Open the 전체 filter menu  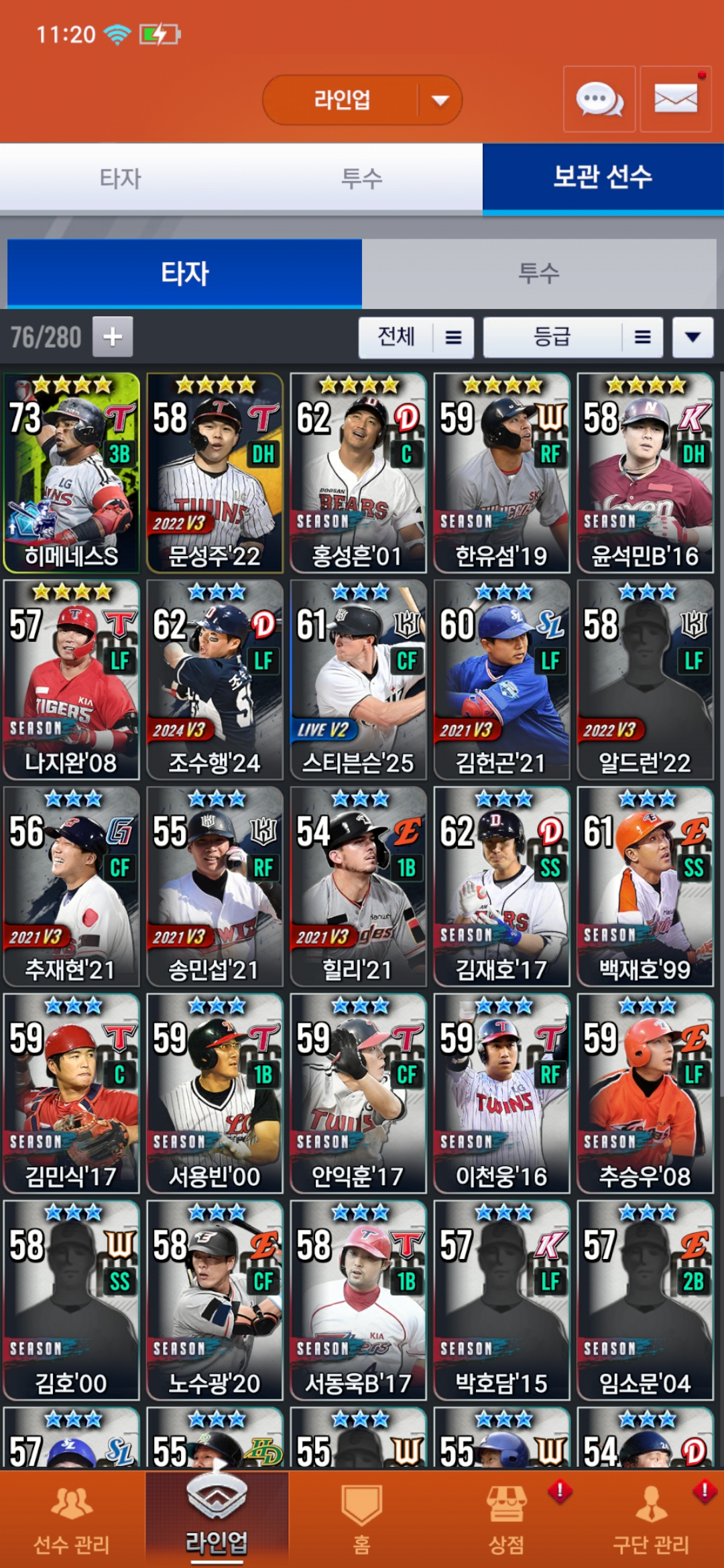tap(416, 337)
